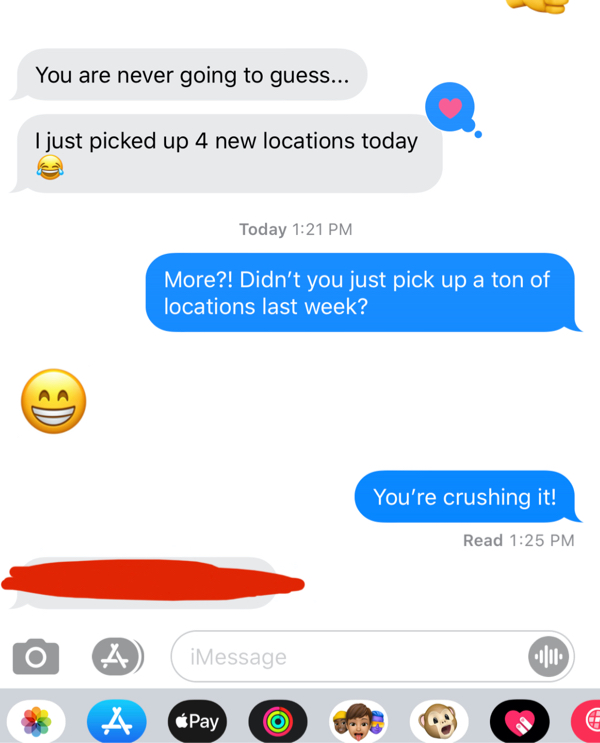Image resolution: width=600 pixels, height=743 pixels.
Task: Toggle the App Store apps drawer button
Action: click(117, 656)
